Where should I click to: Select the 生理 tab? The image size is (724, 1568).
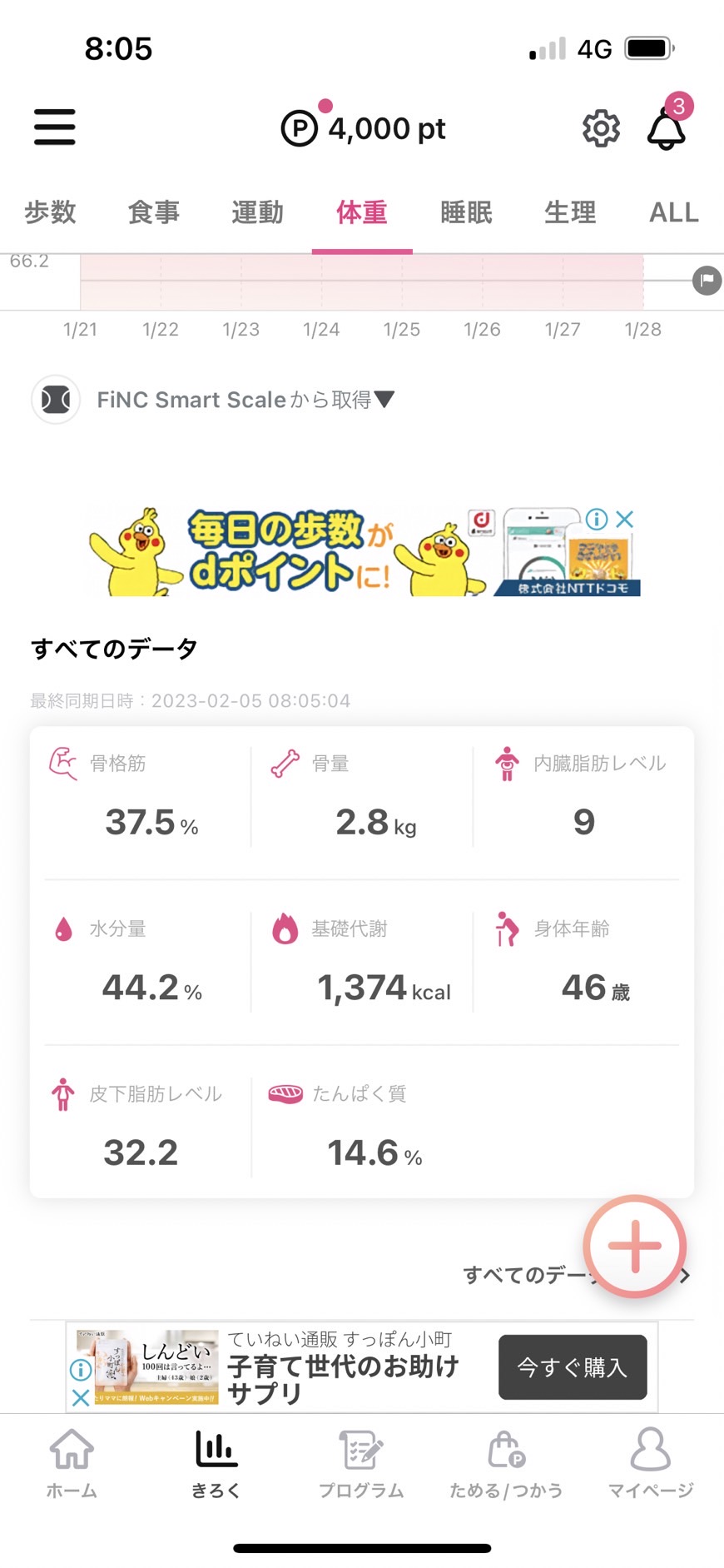pyautogui.click(x=570, y=212)
